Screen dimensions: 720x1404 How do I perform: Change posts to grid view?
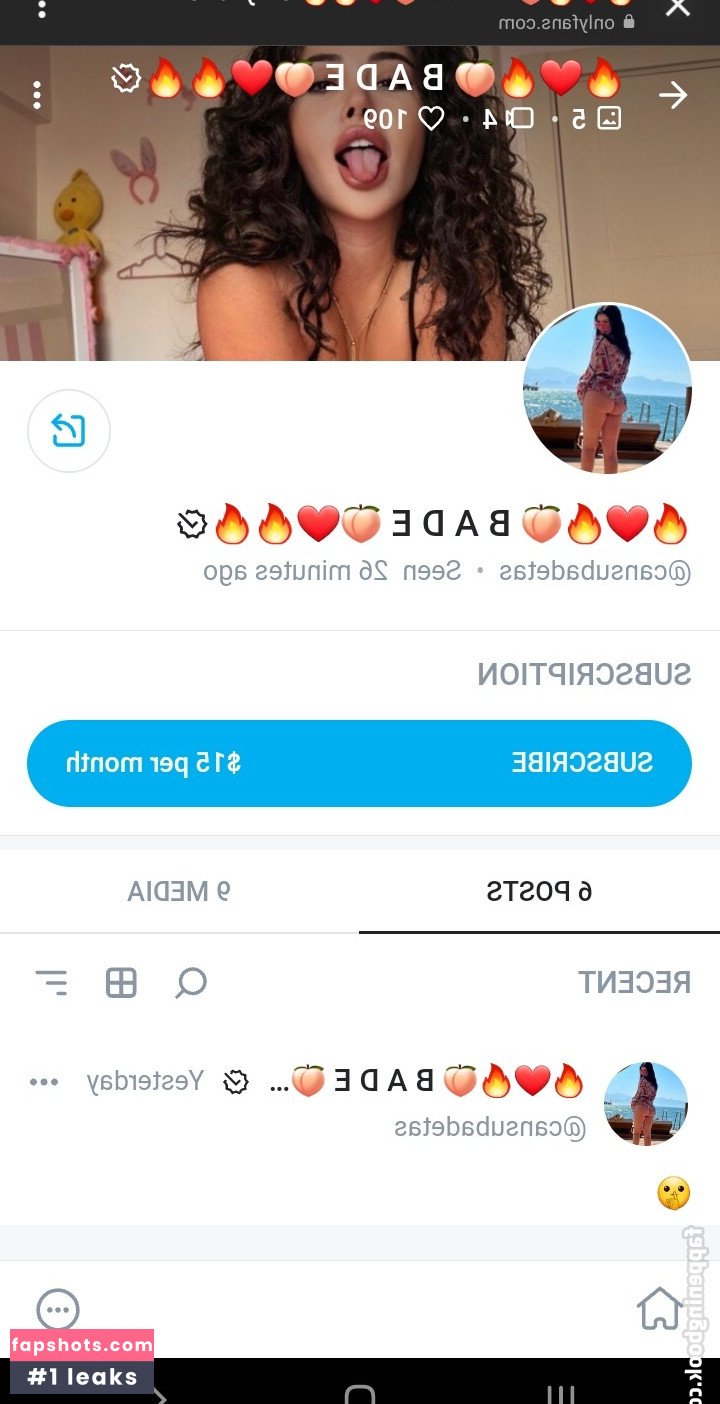coord(121,983)
